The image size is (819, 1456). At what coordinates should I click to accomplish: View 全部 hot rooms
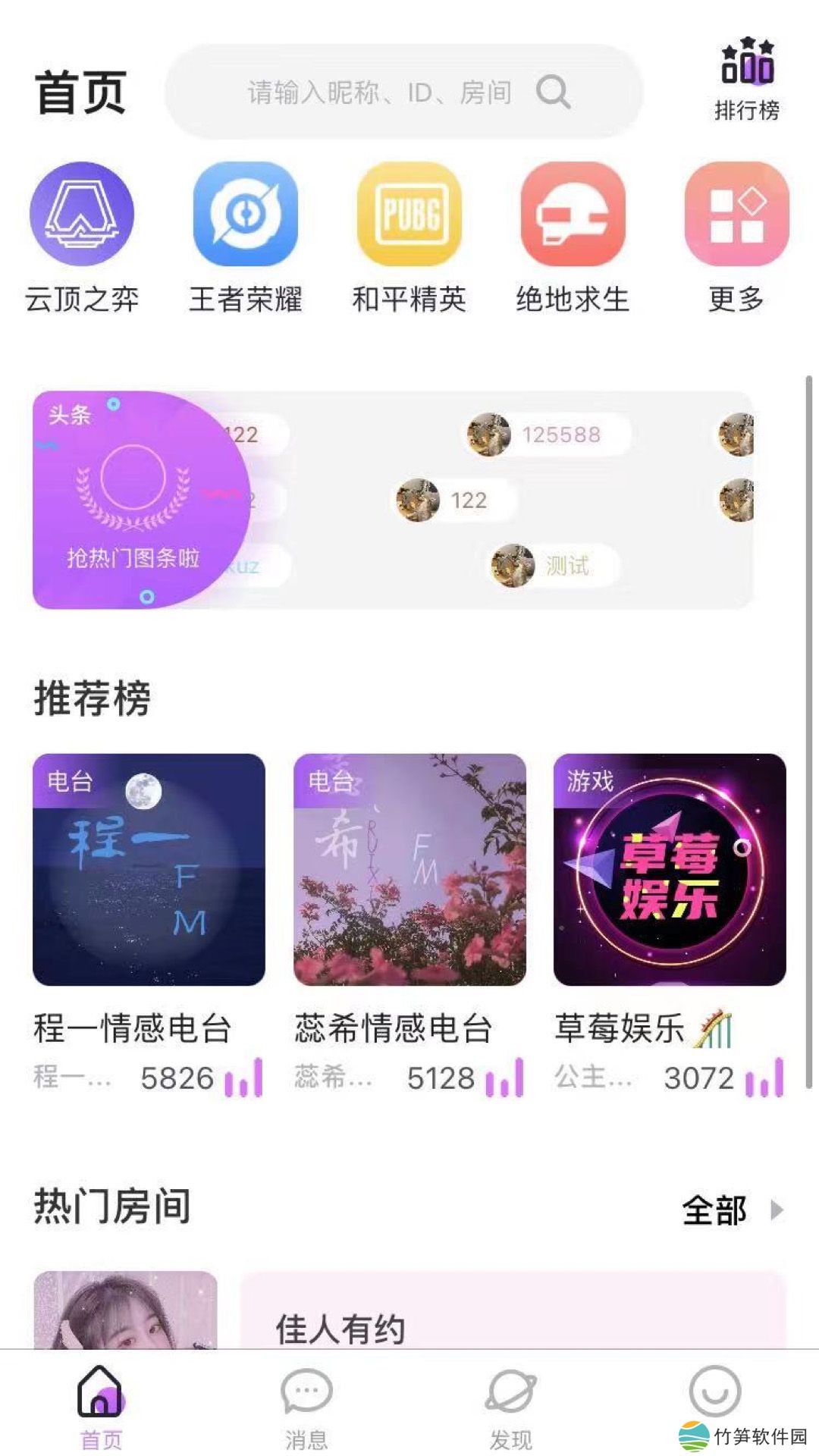[730, 1210]
